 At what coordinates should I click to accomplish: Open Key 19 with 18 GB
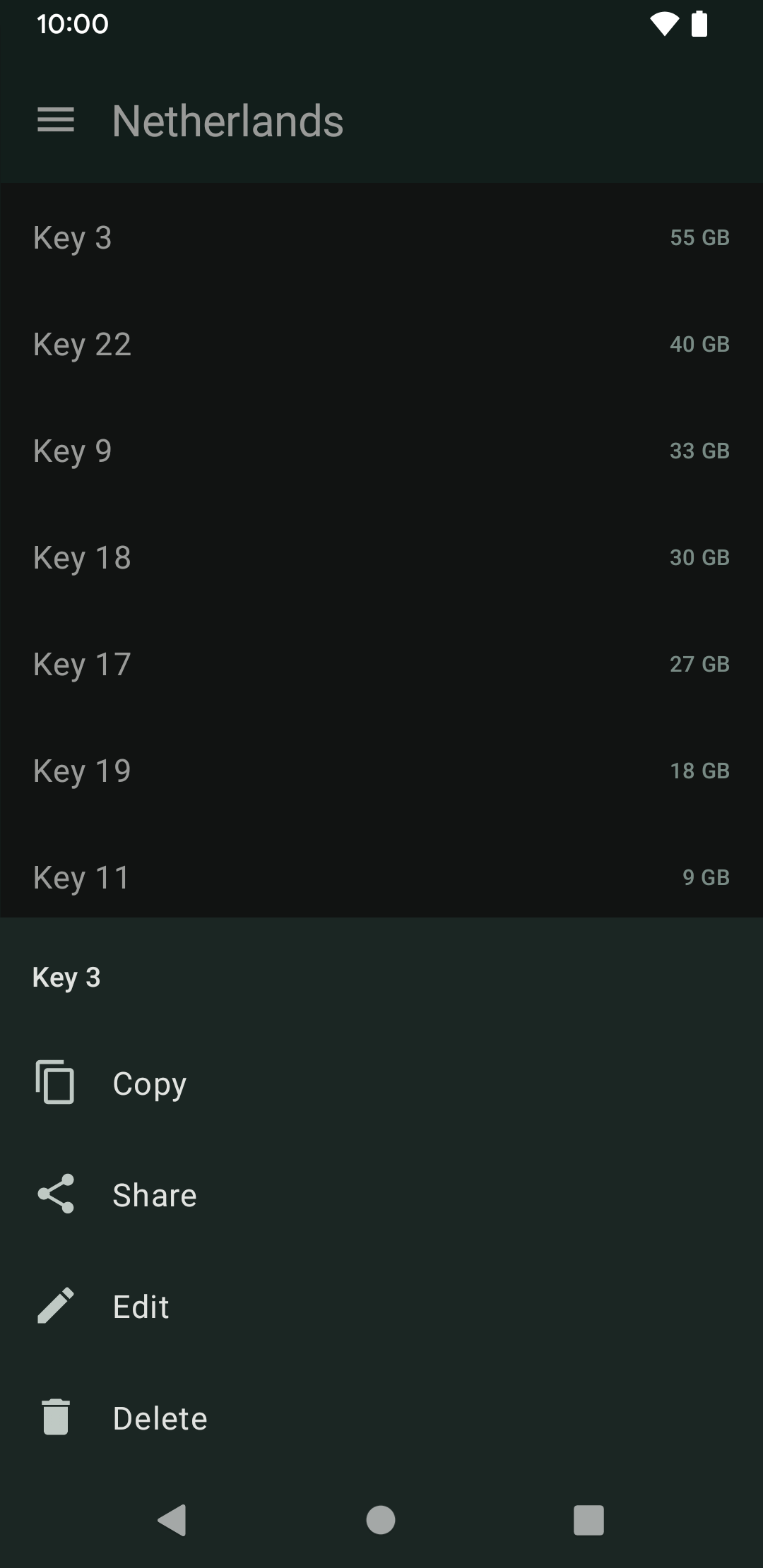coord(381,771)
